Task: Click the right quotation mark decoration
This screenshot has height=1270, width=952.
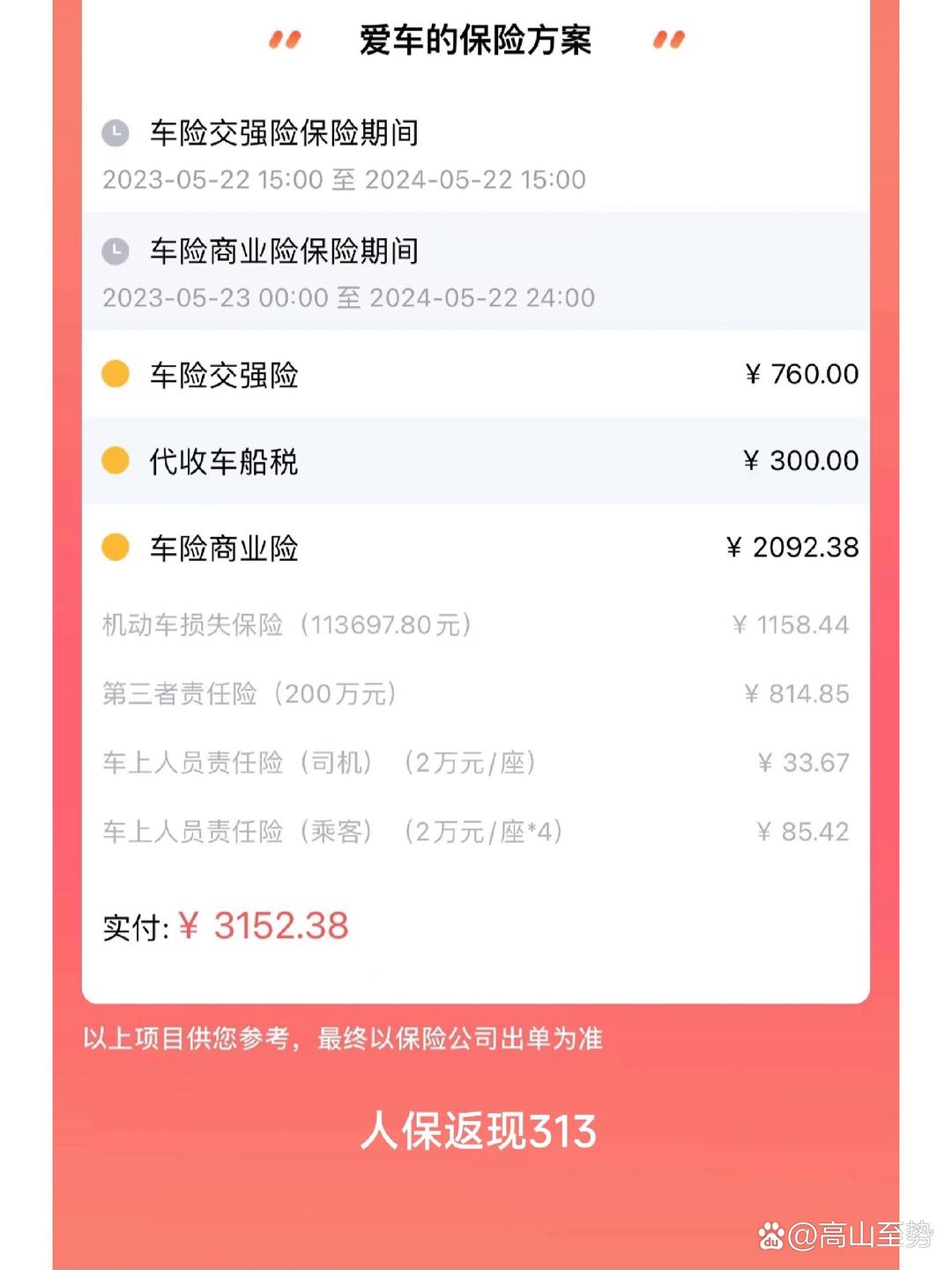Action: pyautogui.click(x=668, y=39)
